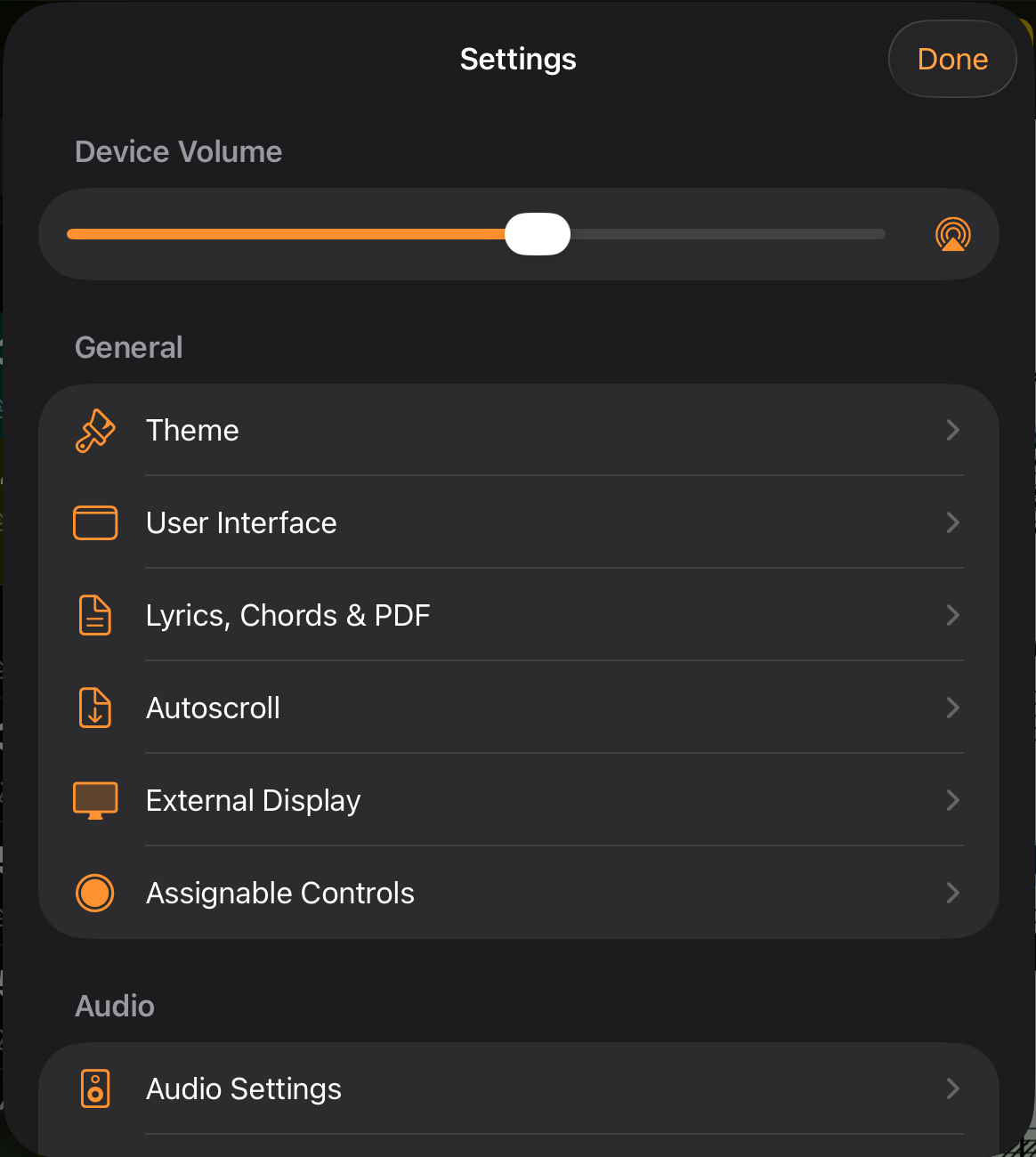Click the Assignable Controls circle icon
Image resolution: width=1036 pixels, height=1157 pixels.
pos(95,893)
